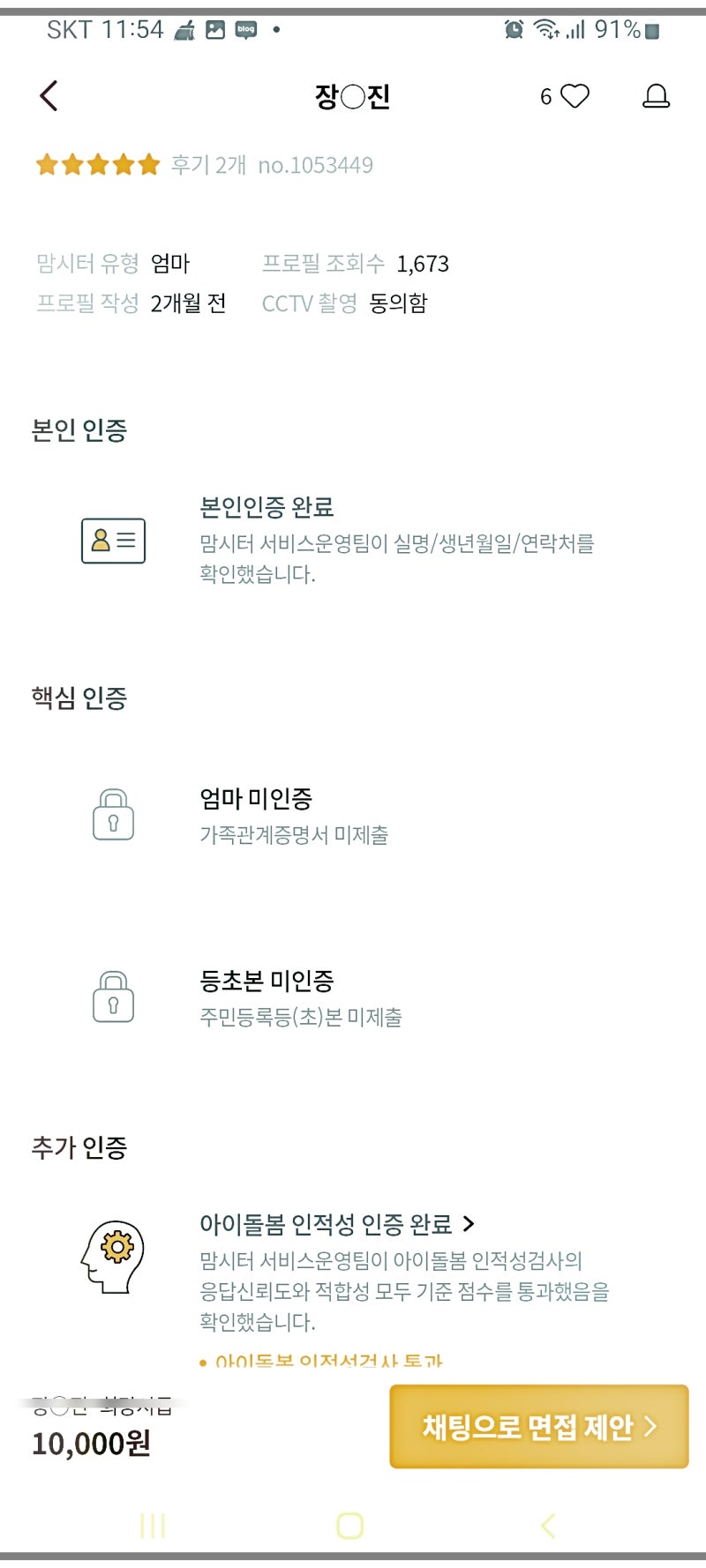Go back using the top-left arrow

tap(49, 96)
